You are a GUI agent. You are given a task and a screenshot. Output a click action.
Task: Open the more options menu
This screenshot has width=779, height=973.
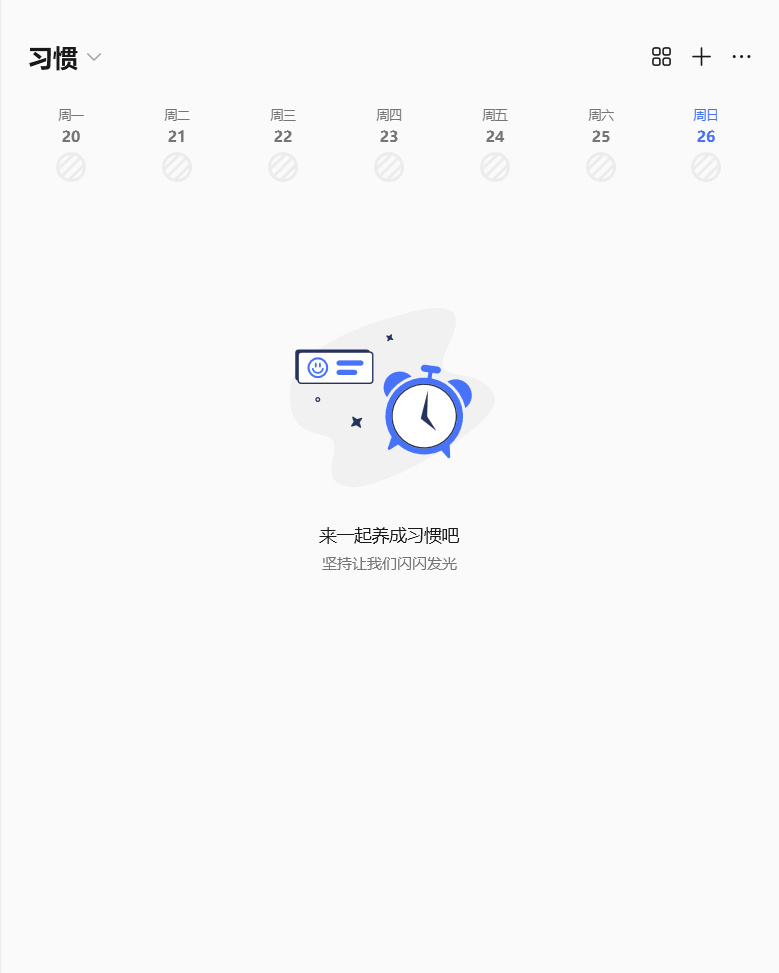(741, 57)
